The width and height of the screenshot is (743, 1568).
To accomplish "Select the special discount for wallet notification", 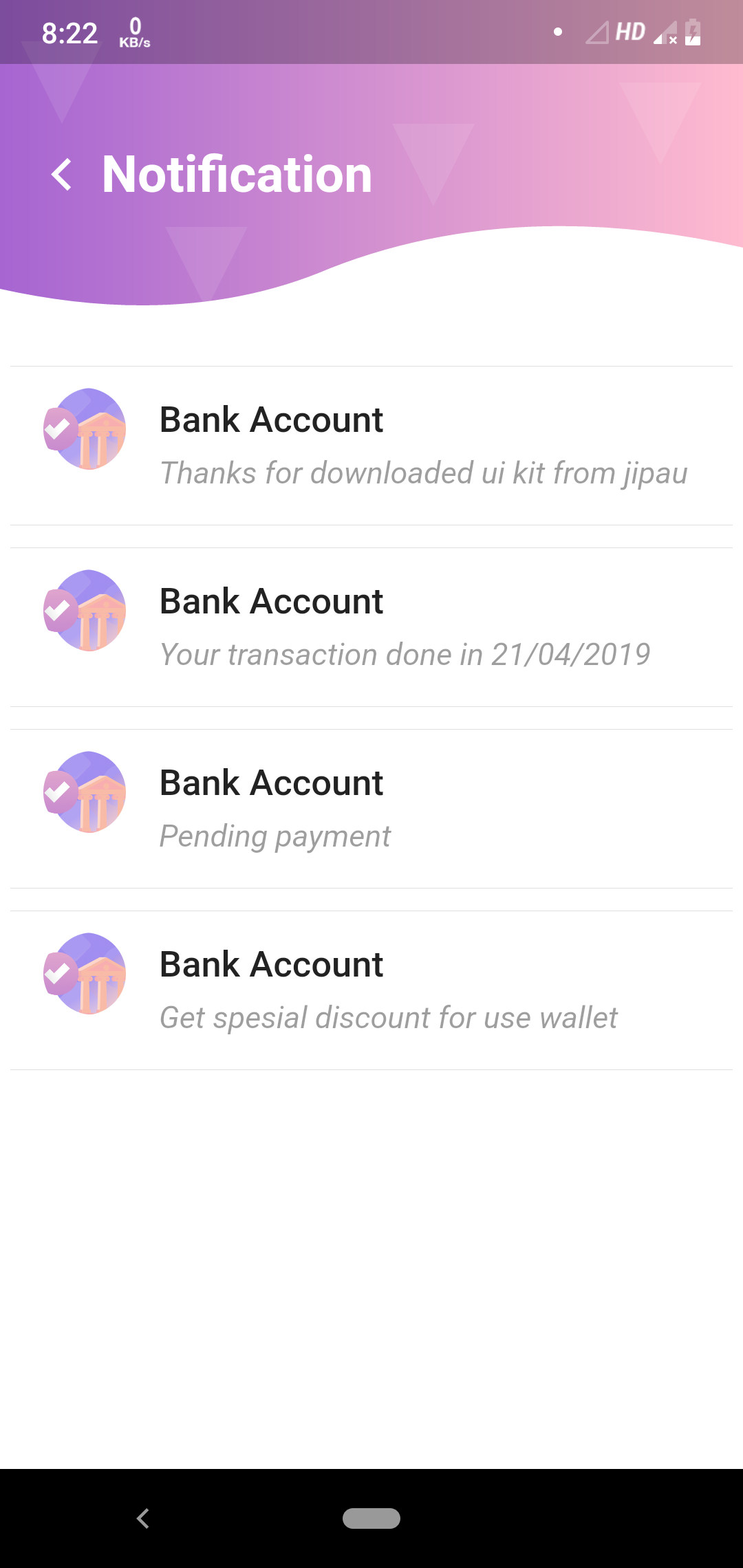I will tap(371, 990).
